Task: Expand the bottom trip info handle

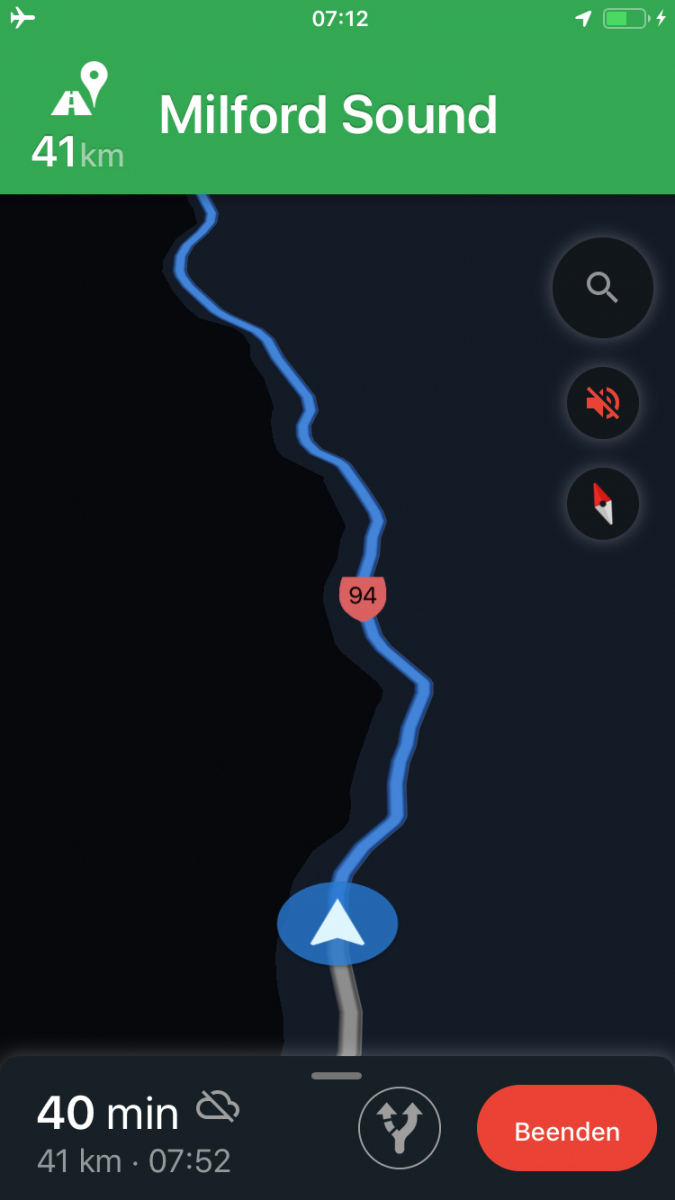Action: coord(337,1076)
